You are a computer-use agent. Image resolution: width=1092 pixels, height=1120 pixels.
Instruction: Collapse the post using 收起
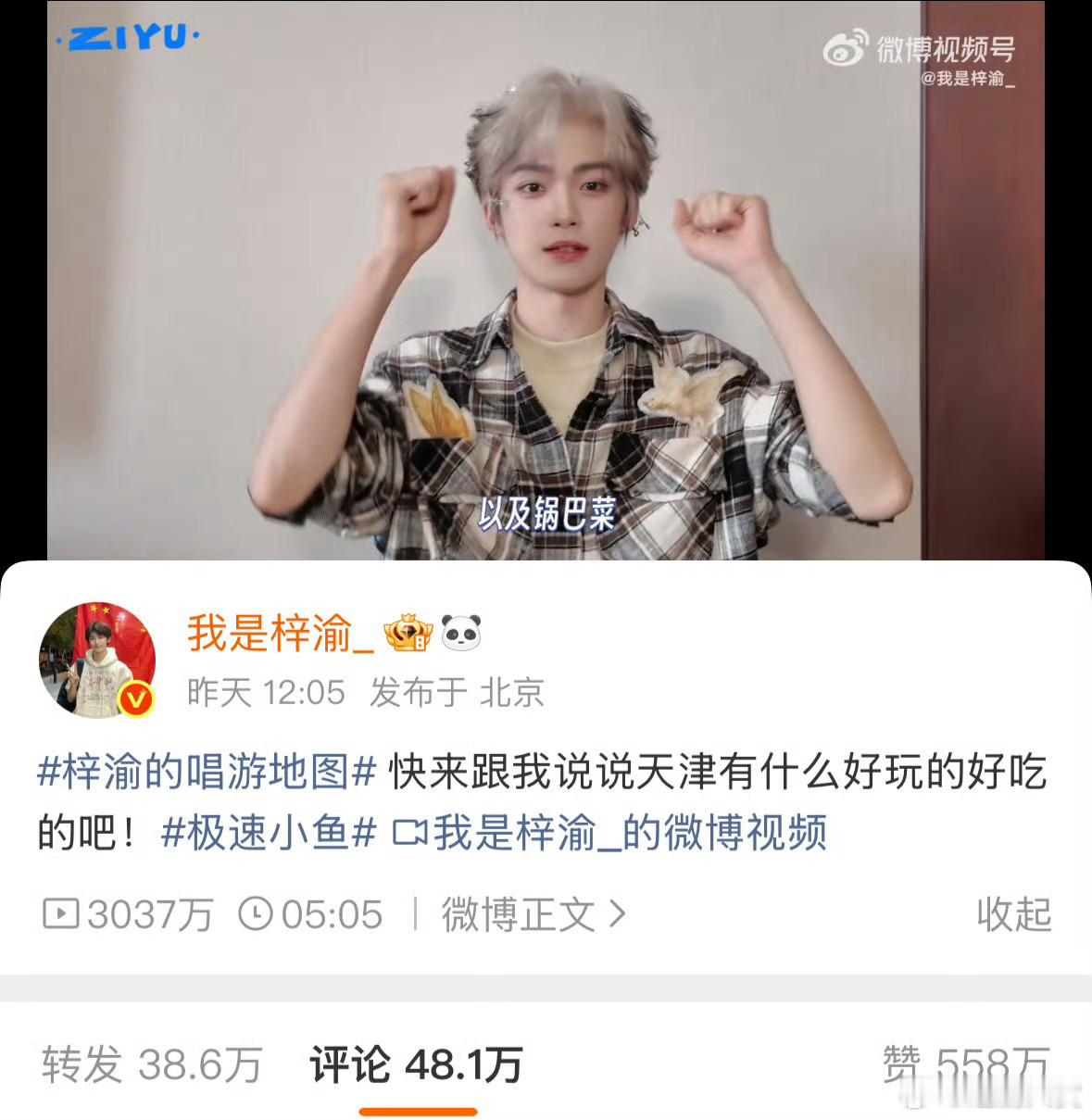(x=1012, y=915)
